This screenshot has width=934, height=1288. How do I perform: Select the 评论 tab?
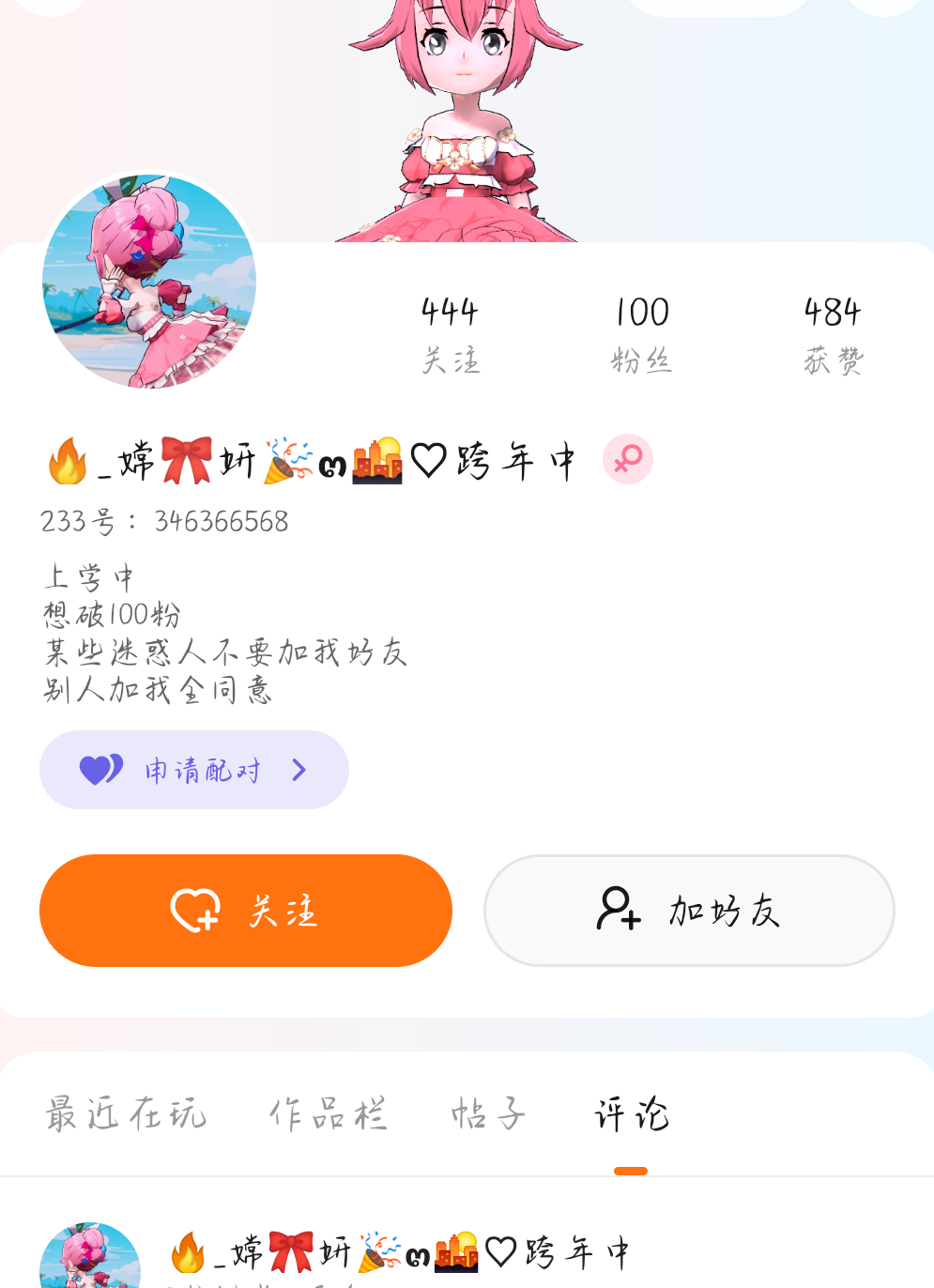(x=631, y=1114)
